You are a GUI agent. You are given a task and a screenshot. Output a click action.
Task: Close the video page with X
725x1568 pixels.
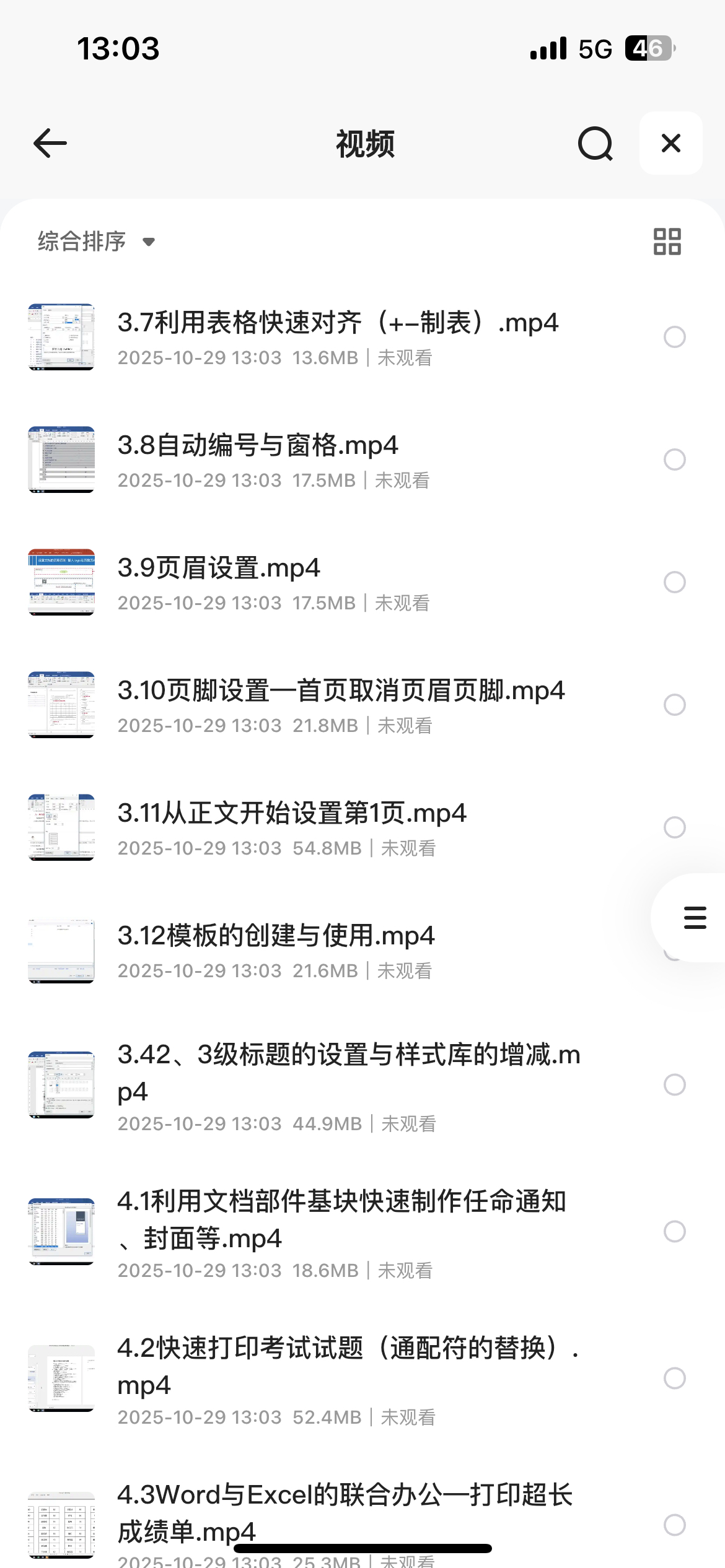point(671,144)
